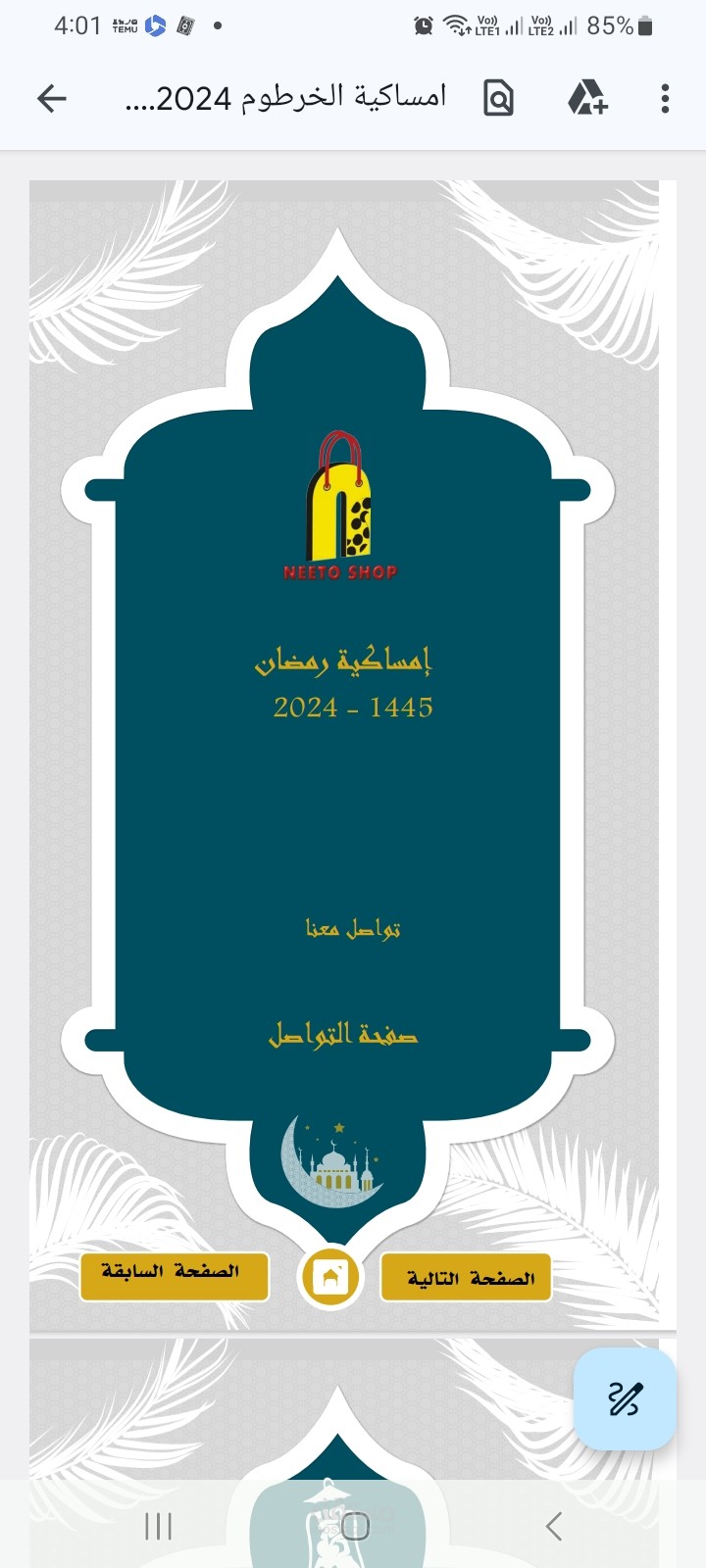
Task: Tap the recents button in the navigation bar
Action: click(x=157, y=1525)
